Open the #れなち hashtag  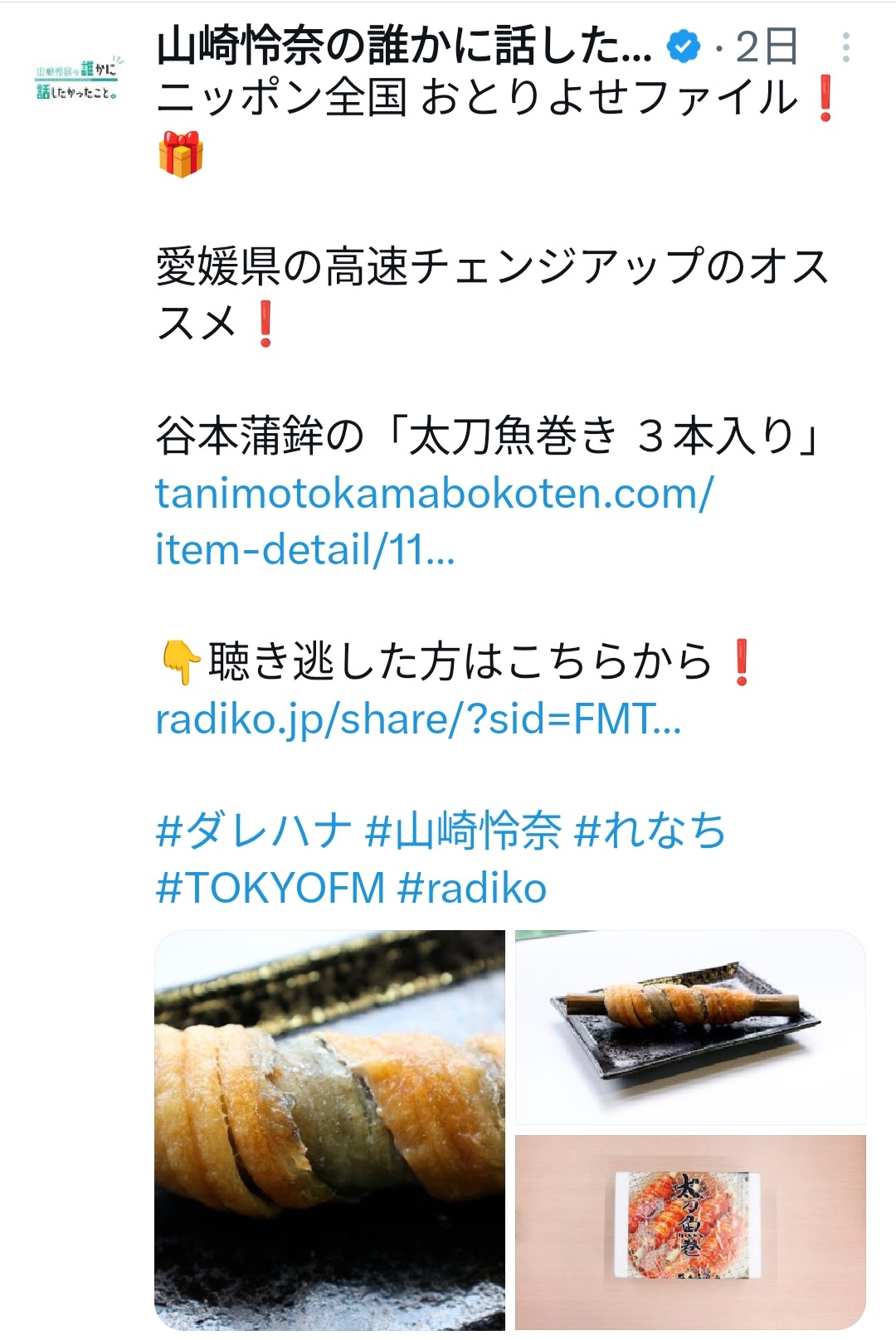[650, 831]
